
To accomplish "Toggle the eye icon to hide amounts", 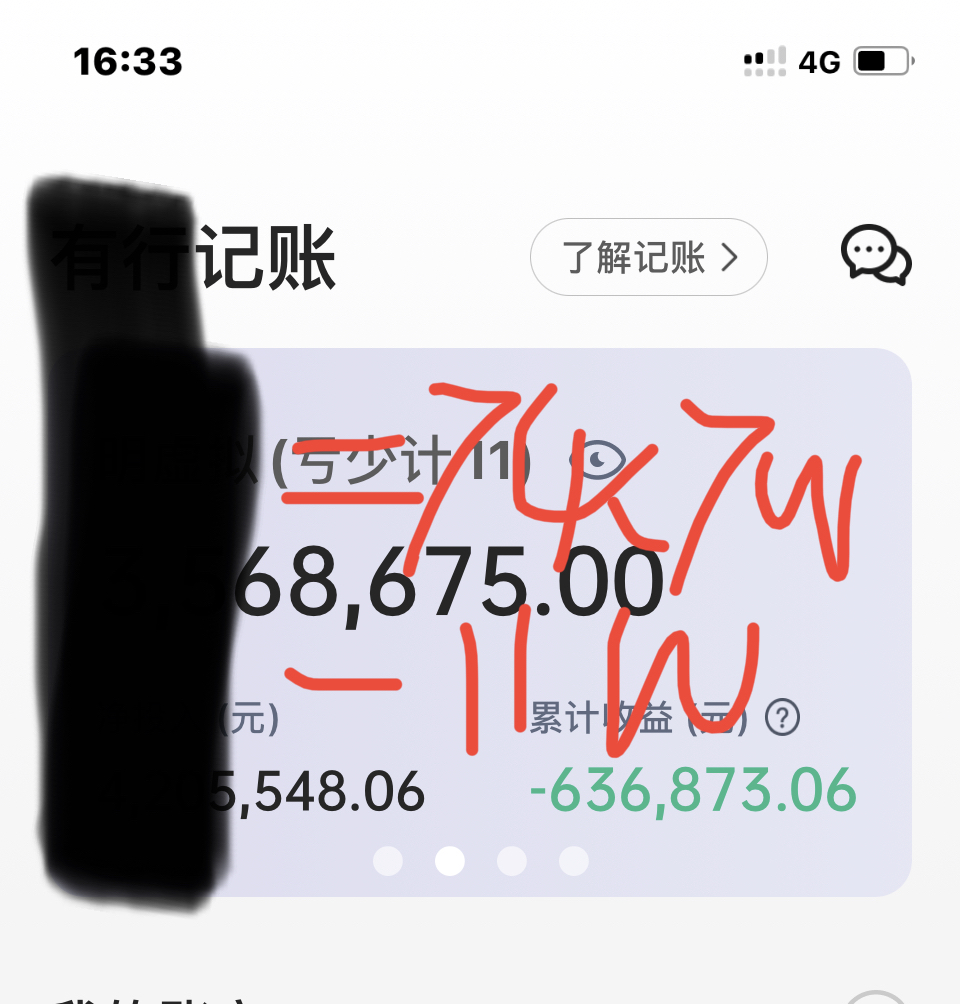I will 597,460.
